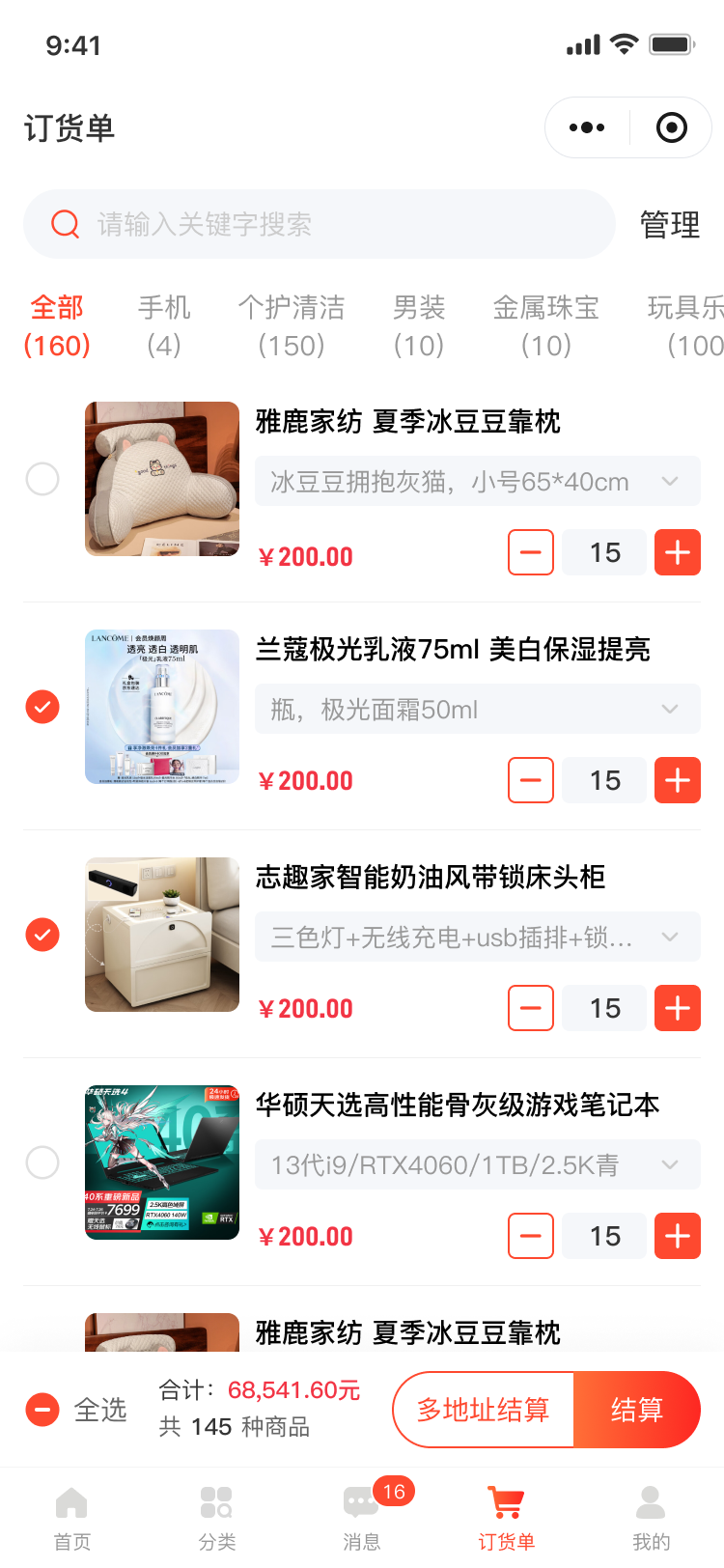
Task: Toggle the 全选 select-all checkbox
Action: [x=42, y=1410]
